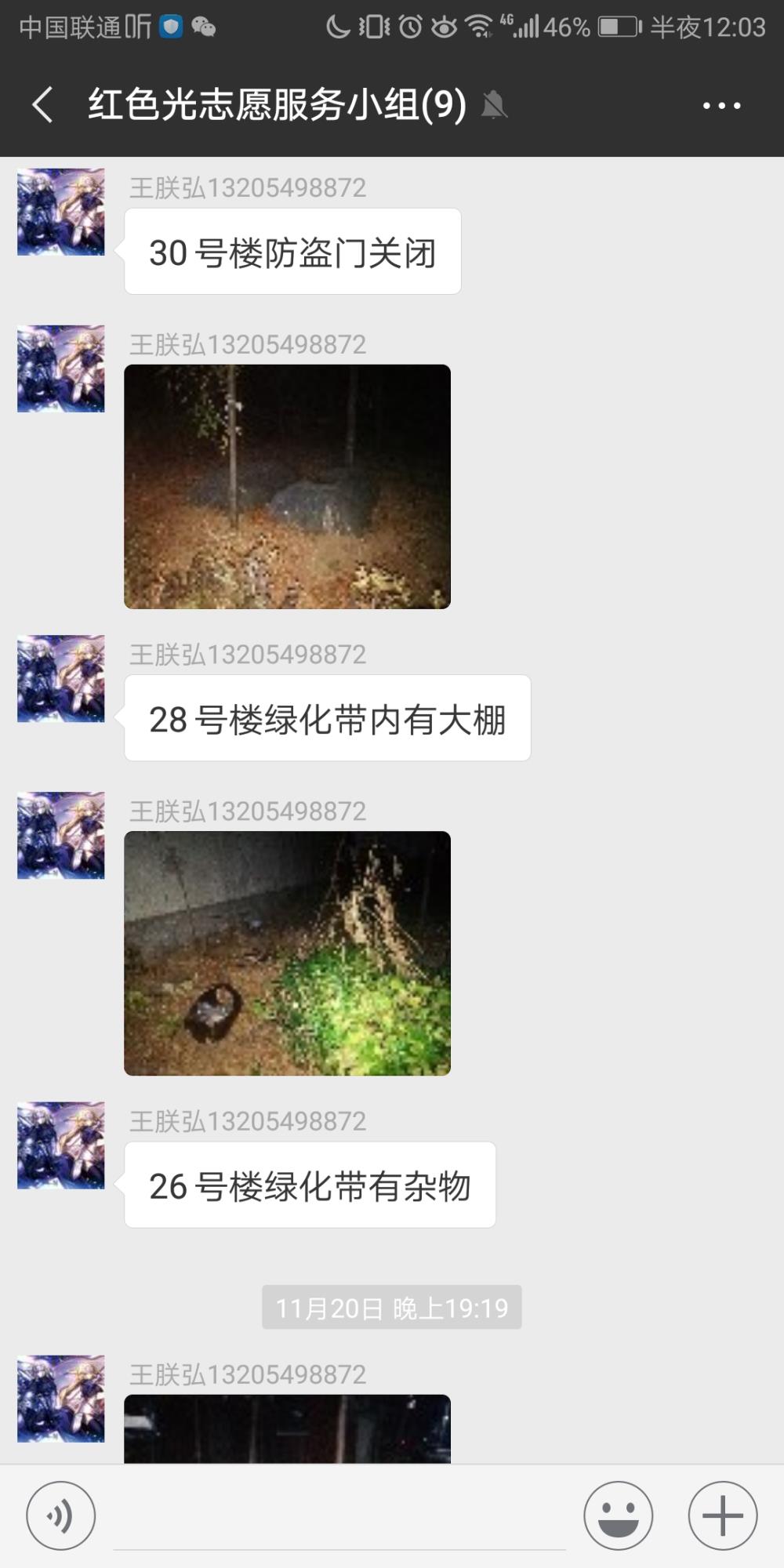This screenshot has width=784, height=1568.
Task: Tap the message text input field
Action: [339, 1517]
